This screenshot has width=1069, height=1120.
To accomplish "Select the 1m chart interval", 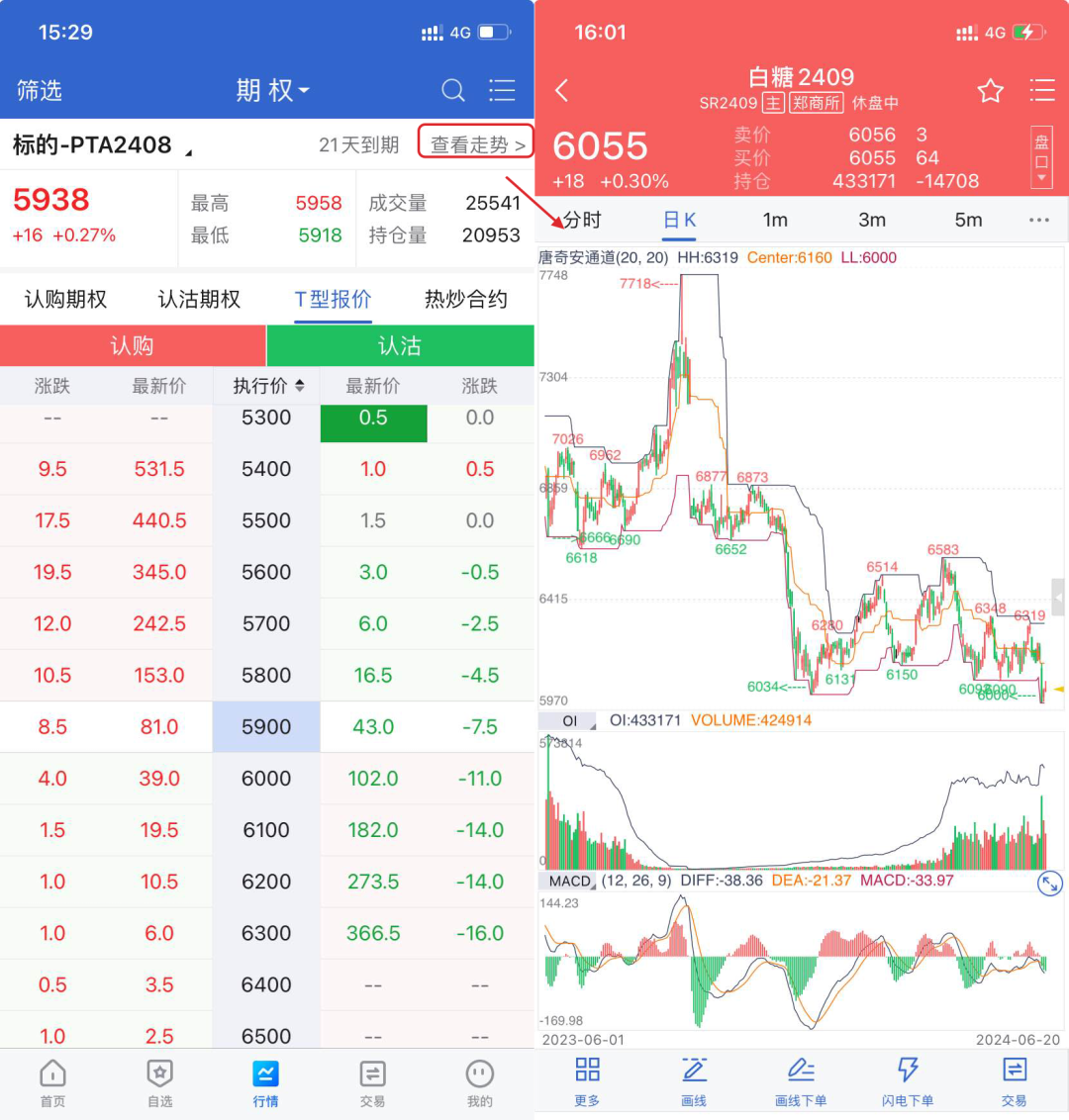I will pyautogui.click(x=775, y=220).
